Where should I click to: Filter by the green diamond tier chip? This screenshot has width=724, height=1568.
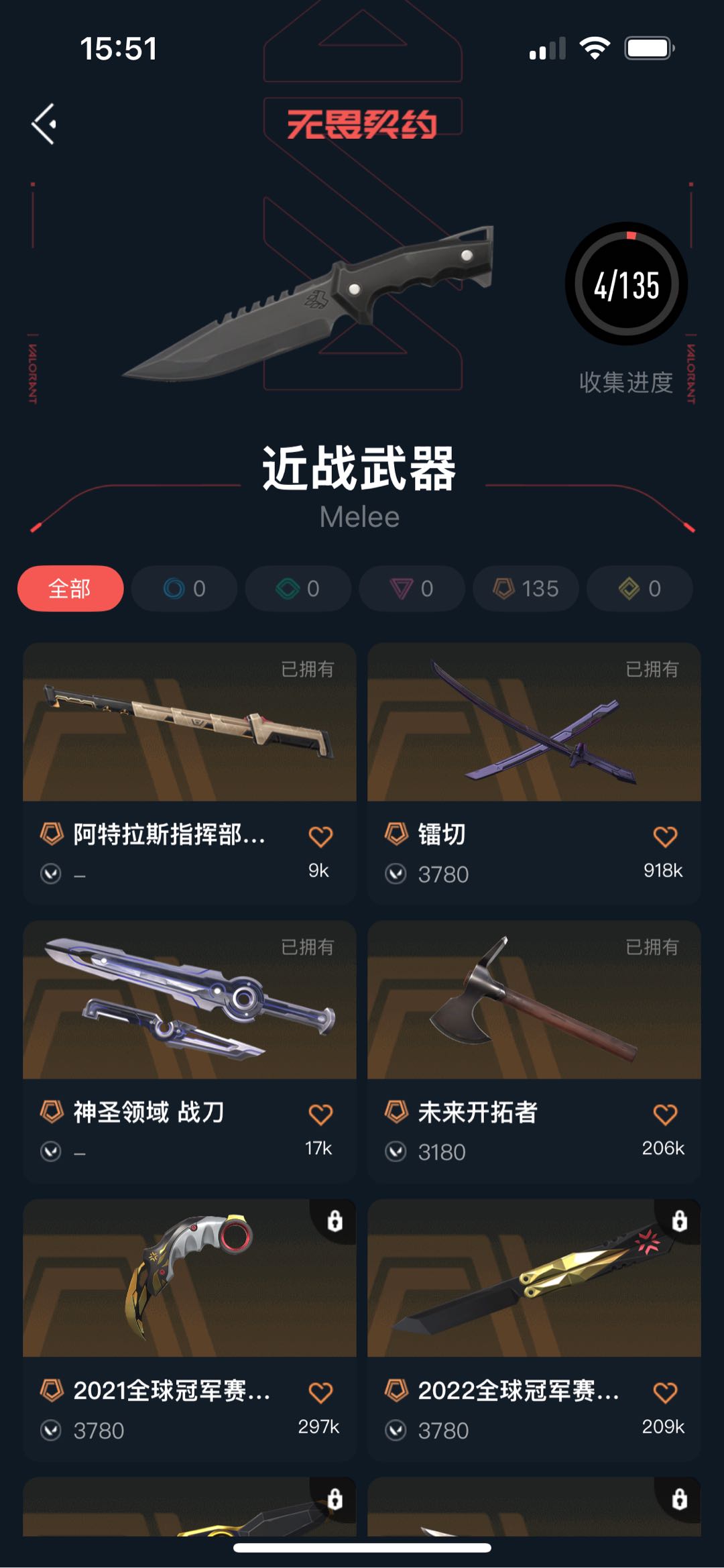(298, 589)
